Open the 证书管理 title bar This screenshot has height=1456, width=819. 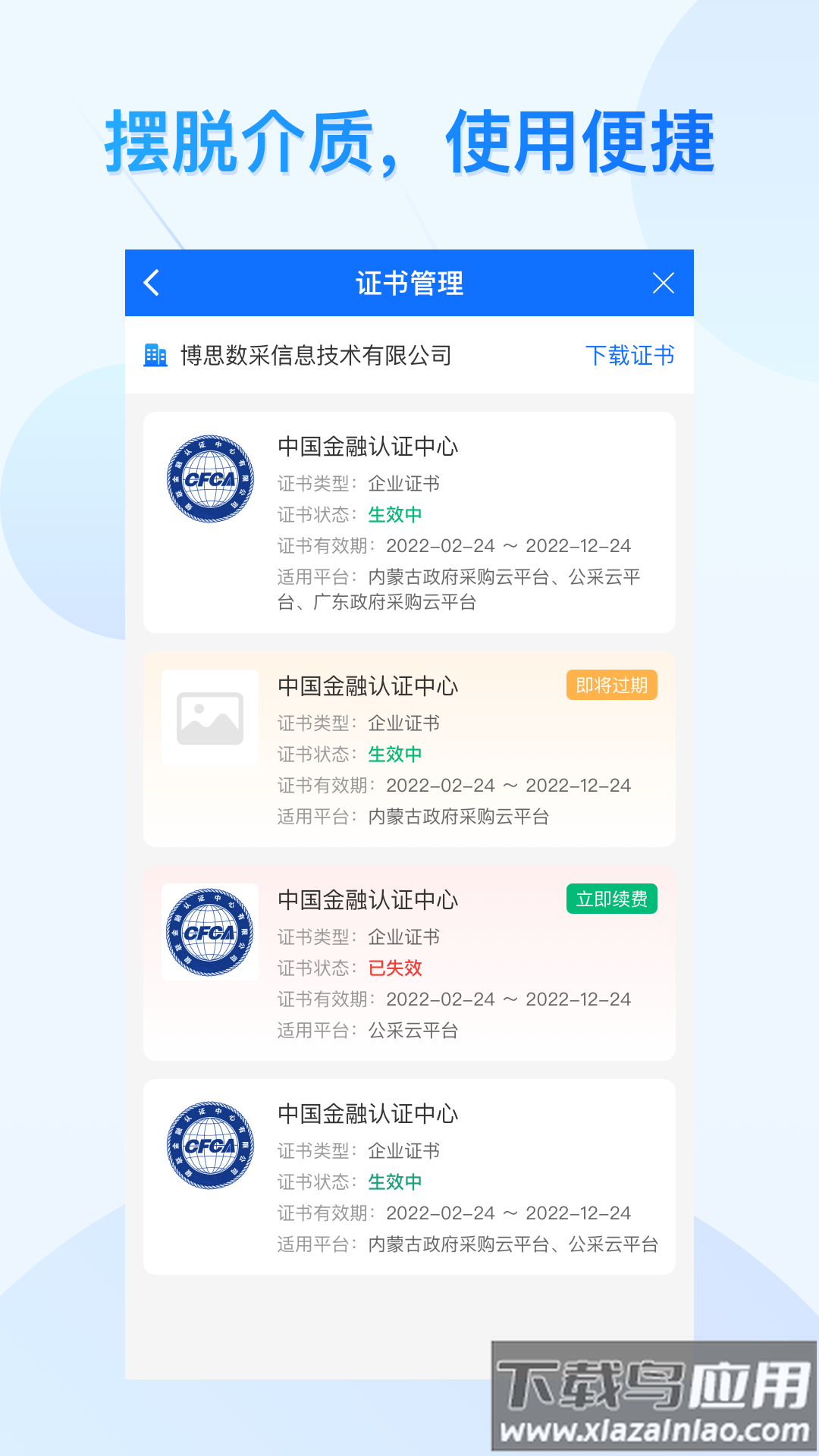coord(409,282)
